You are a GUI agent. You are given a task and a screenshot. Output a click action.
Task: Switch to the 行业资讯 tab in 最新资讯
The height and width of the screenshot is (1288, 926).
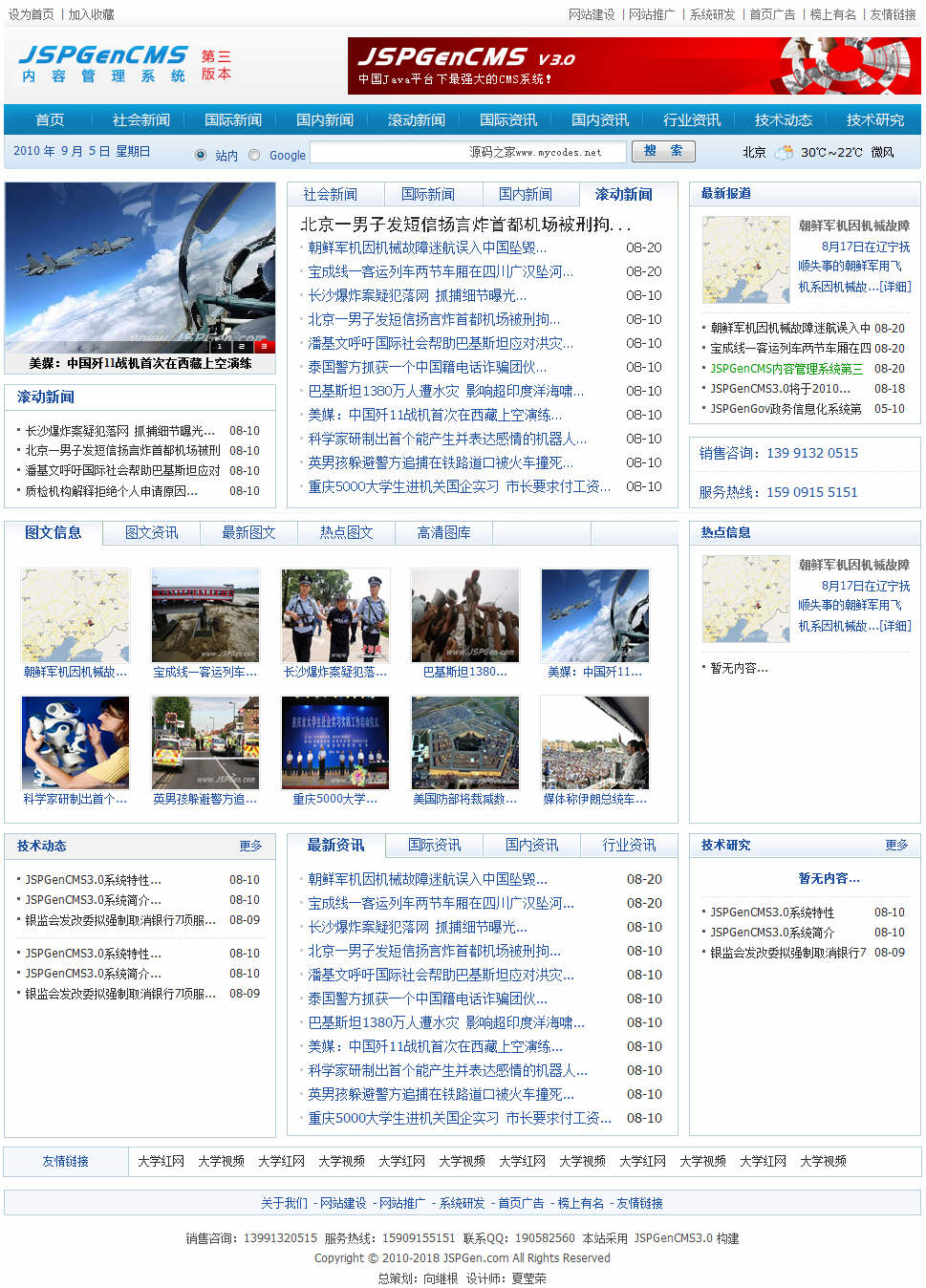pyautogui.click(x=629, y=845)
